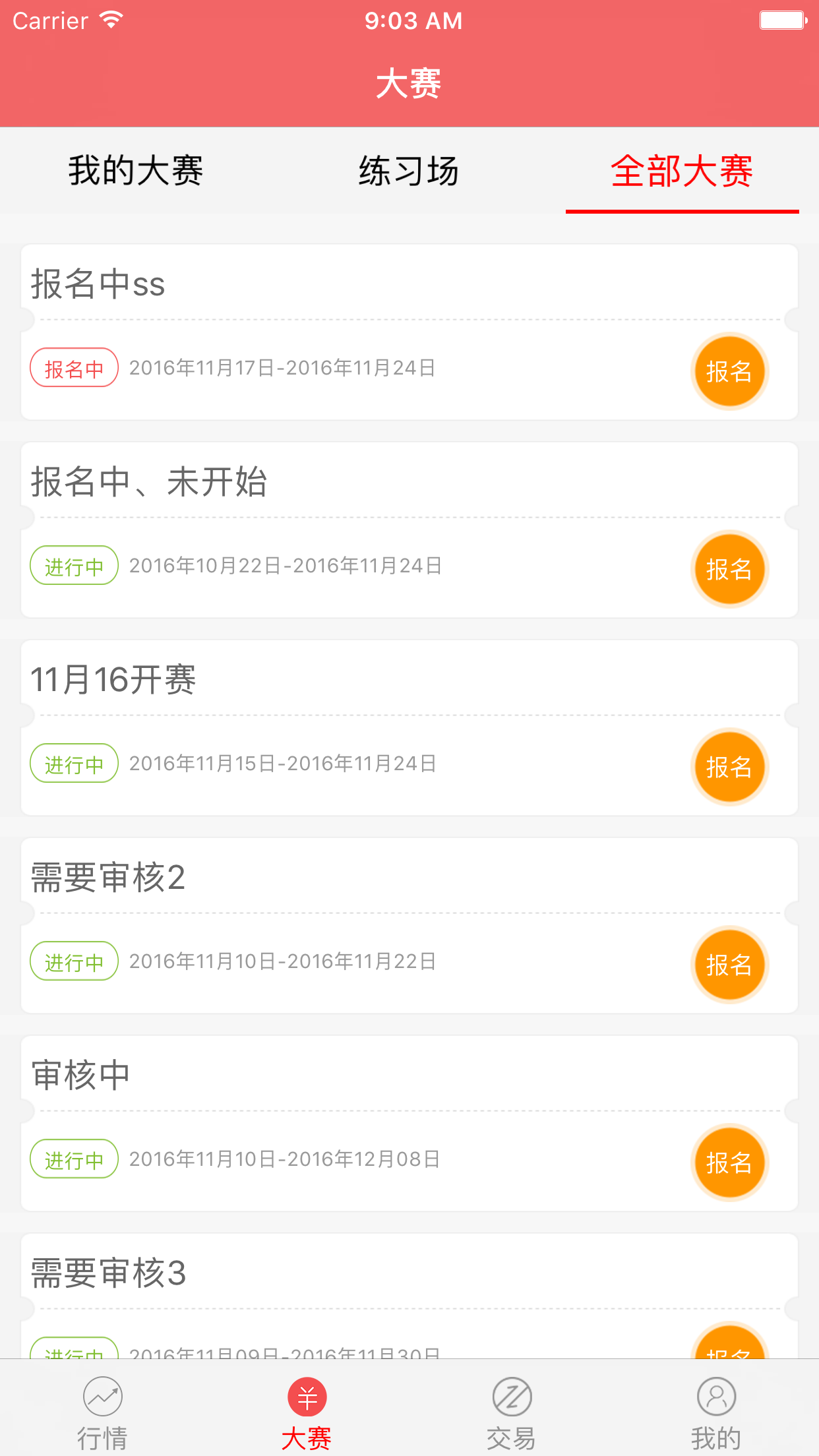Open the 报名中ss contest card
Viewport: 819px width, 1456px height.
(409, 332)
